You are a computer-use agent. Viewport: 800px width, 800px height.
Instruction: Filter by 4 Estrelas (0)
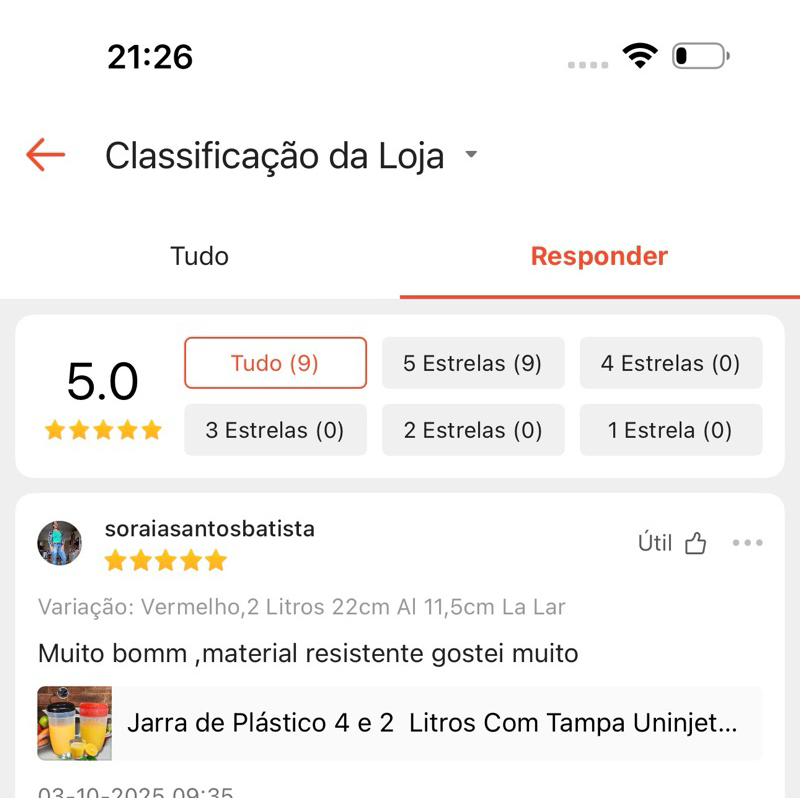pos(670,363)
